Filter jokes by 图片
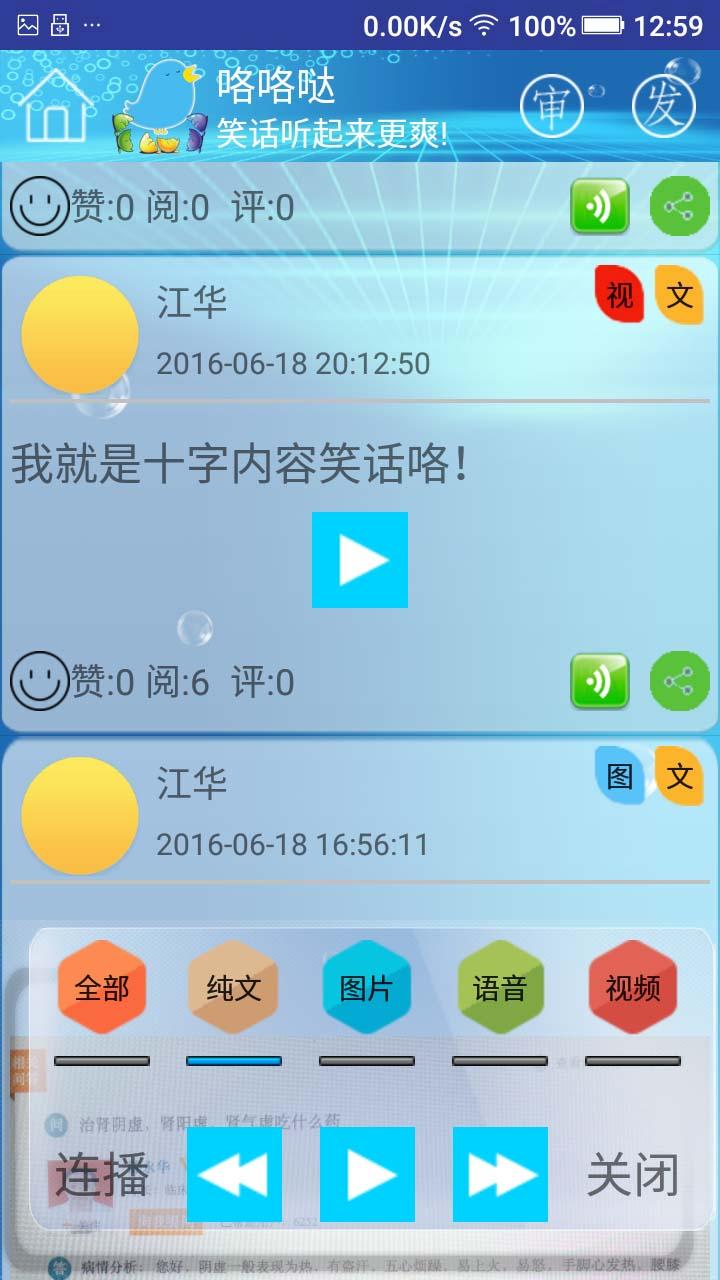The height and width of the screenshot is (1280, 720). (367, 988)
